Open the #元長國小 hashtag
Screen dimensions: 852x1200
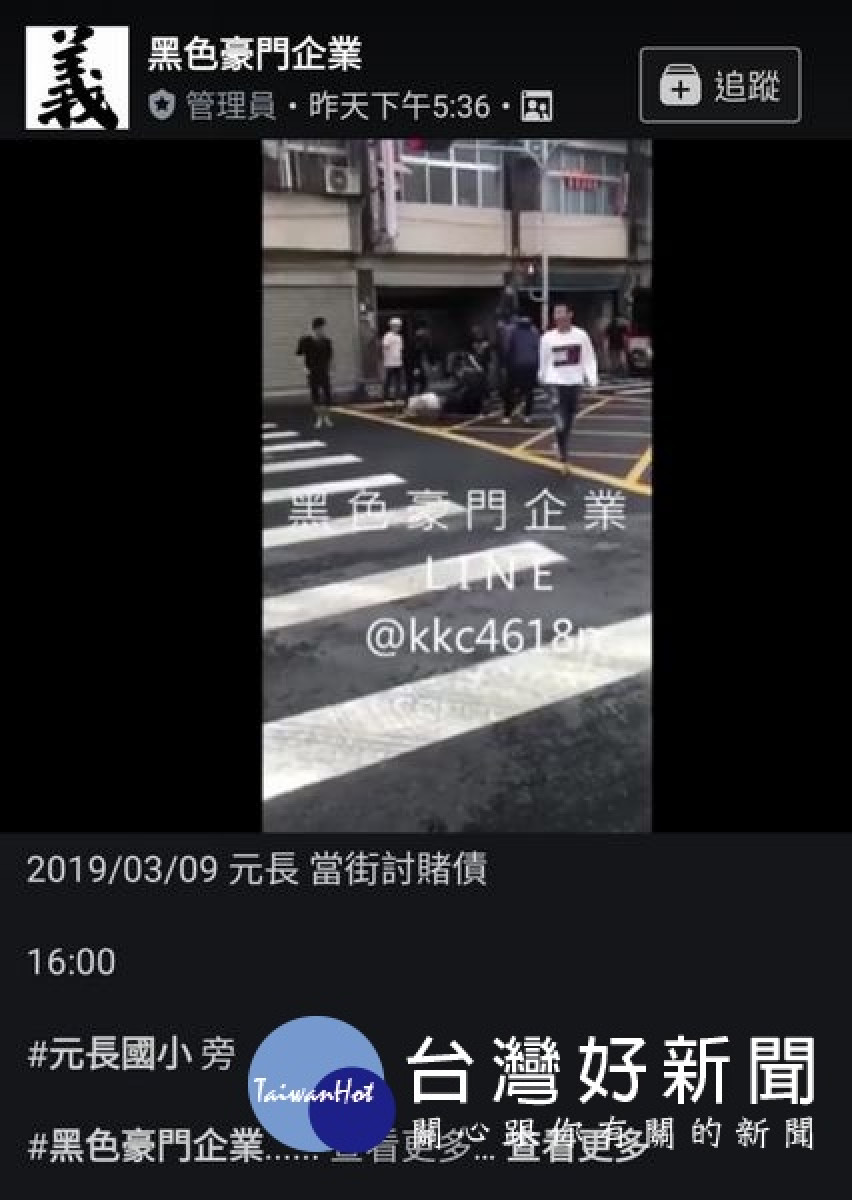[106, 1054]
